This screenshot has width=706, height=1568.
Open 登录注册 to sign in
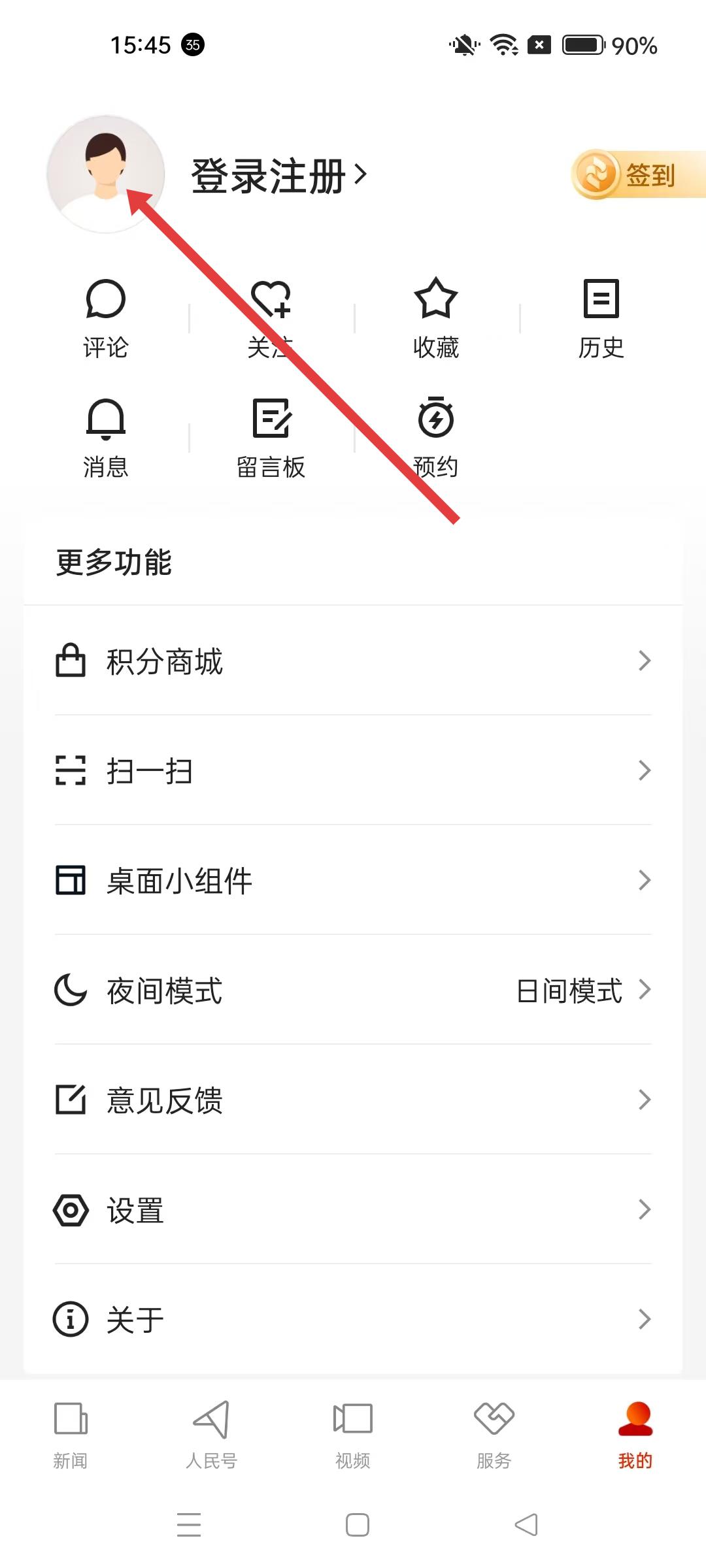(278, 176)
